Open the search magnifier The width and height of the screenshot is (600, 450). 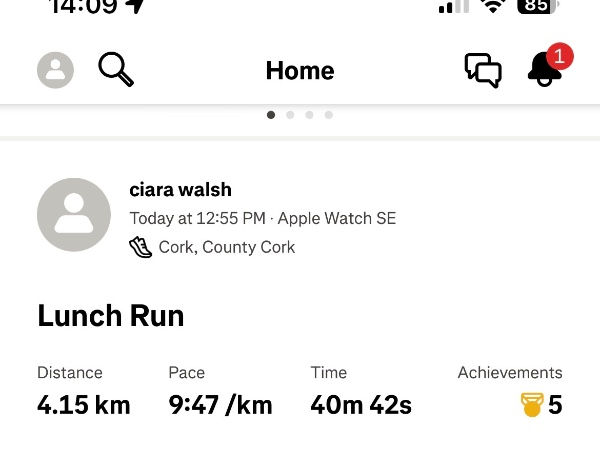pyautogui.click(x=116, y=70)
